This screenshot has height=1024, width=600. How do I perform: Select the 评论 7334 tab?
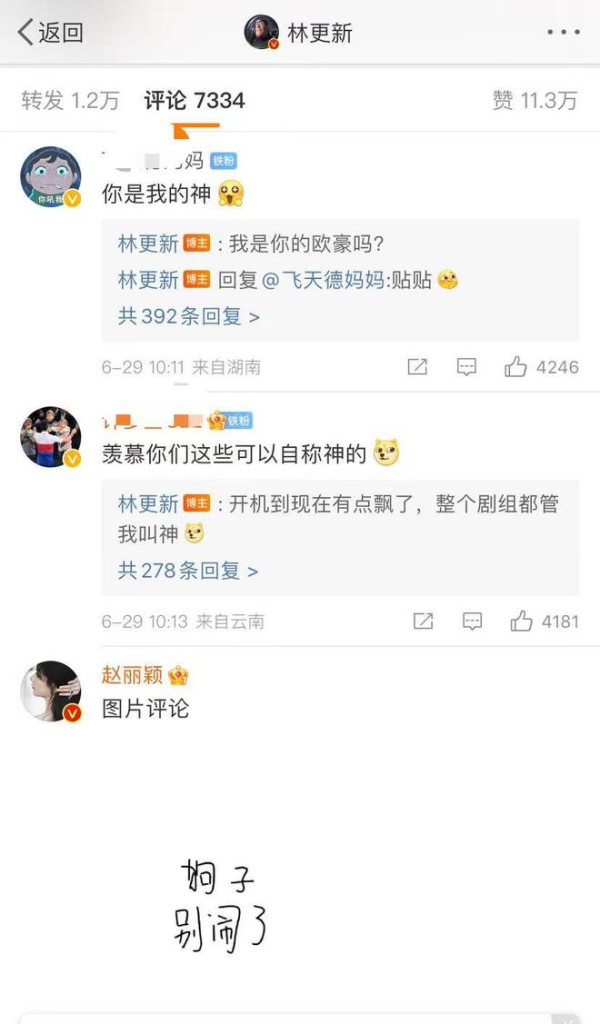(x=195, y=101)
